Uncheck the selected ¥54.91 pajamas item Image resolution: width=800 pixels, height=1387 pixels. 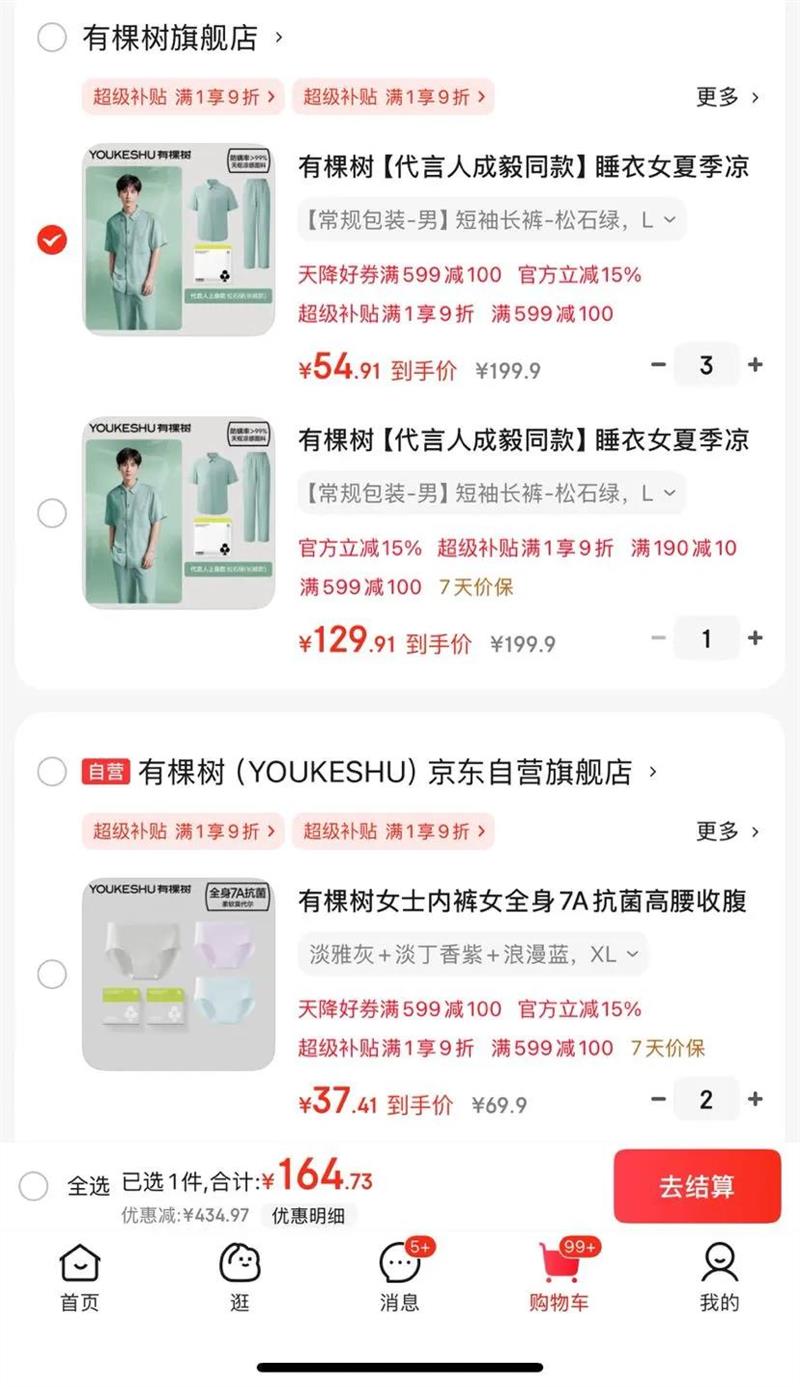(x=52, y=240)
